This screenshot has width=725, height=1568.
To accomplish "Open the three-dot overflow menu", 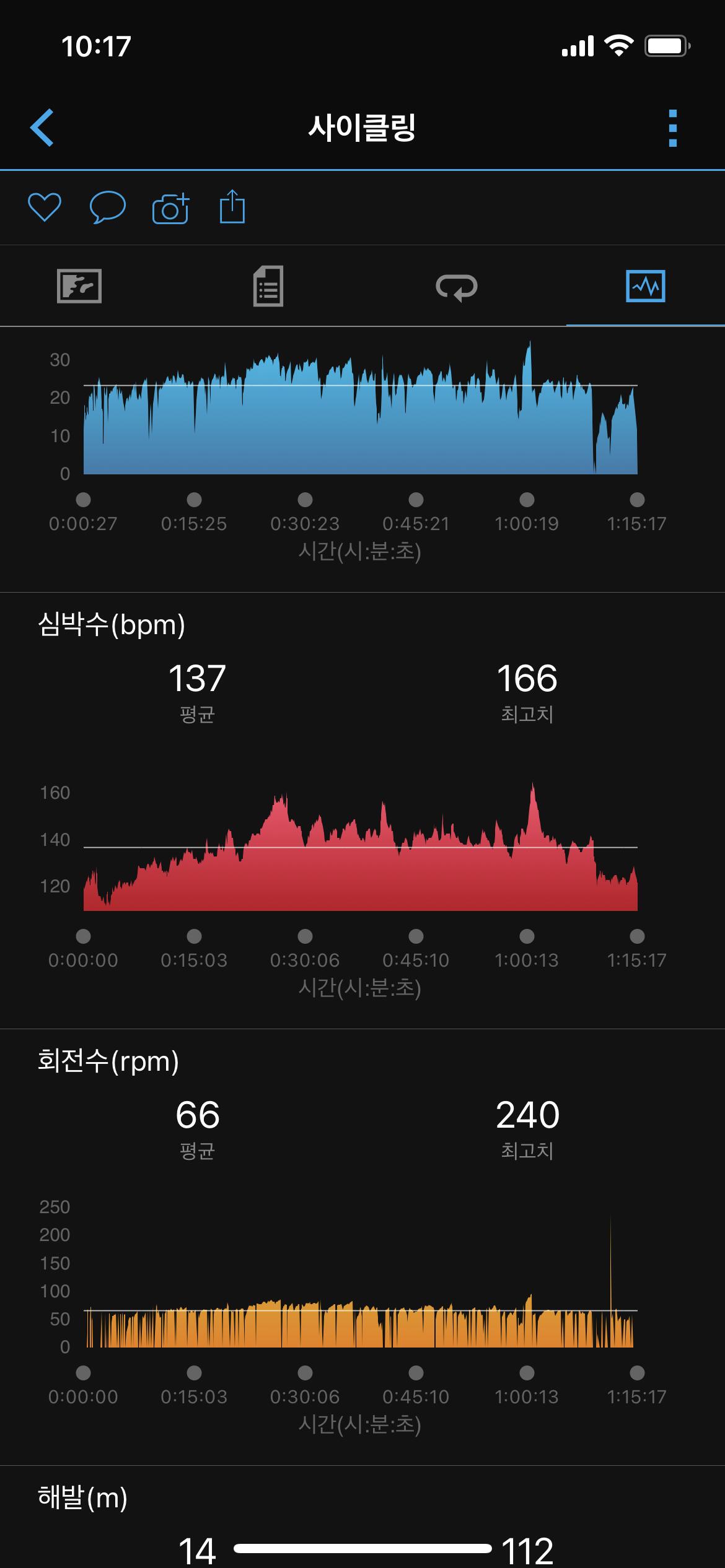I will (x=673, y=128).
